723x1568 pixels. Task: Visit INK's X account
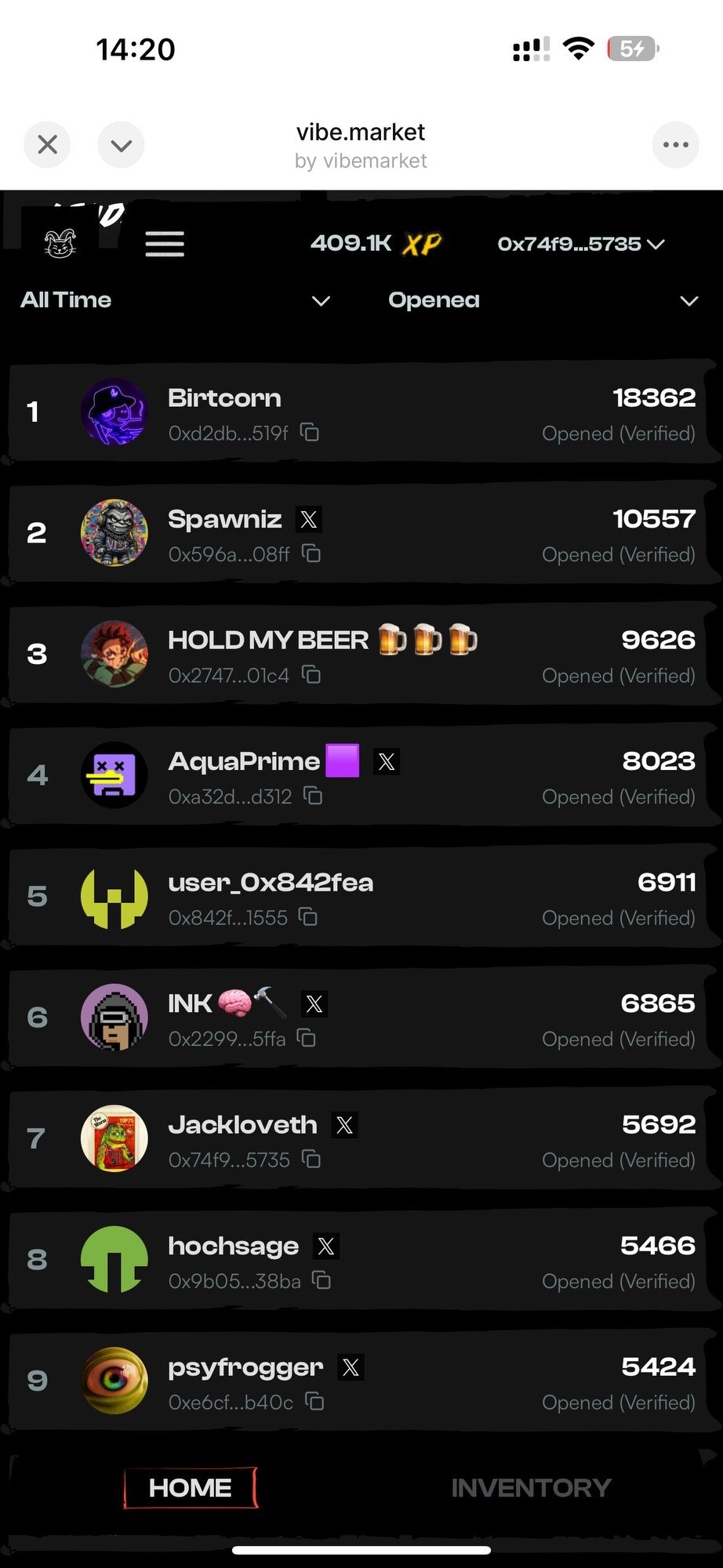[x=314, y=1004]
